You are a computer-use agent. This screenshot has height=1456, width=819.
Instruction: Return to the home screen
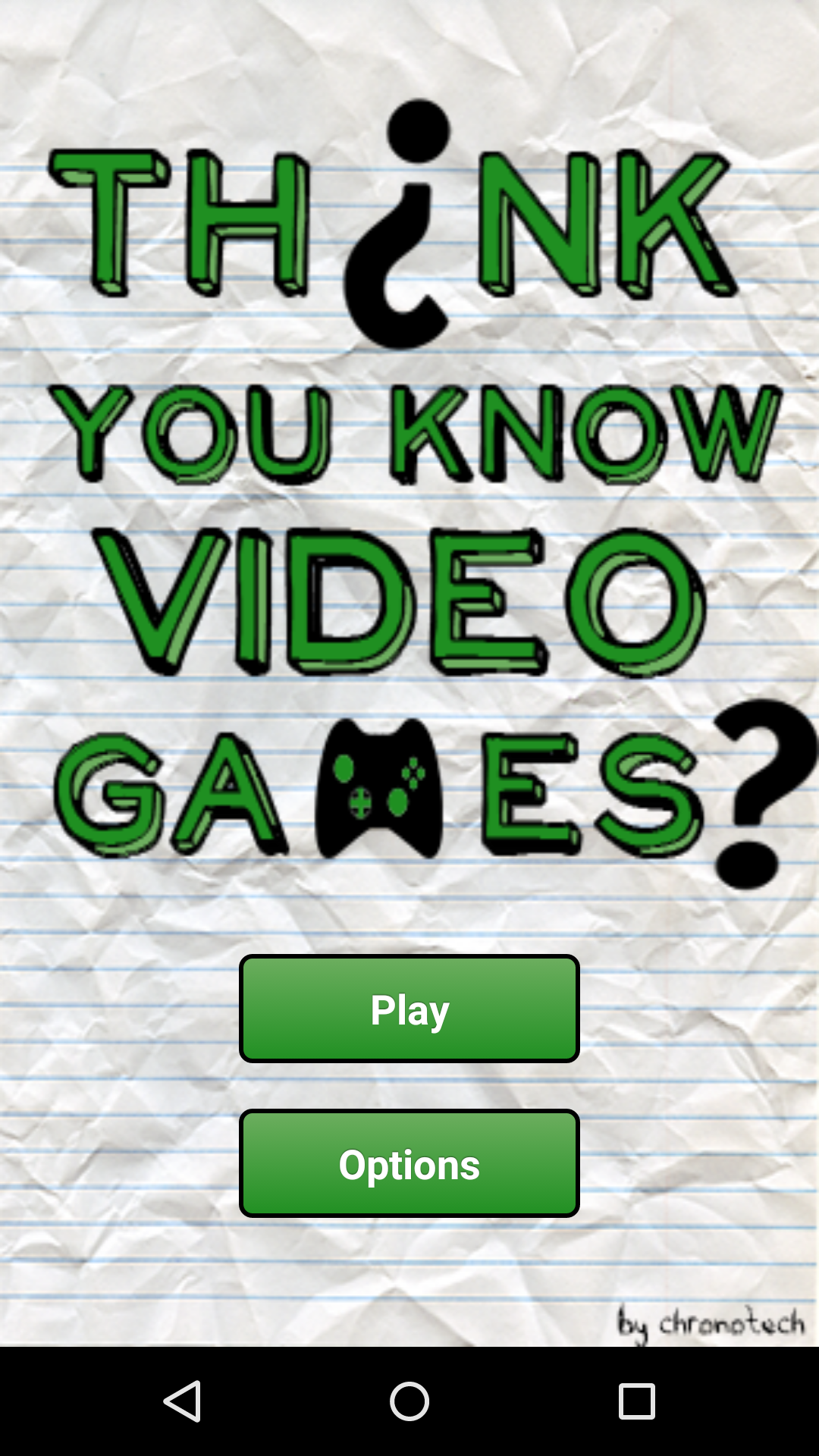point(409,1401)
